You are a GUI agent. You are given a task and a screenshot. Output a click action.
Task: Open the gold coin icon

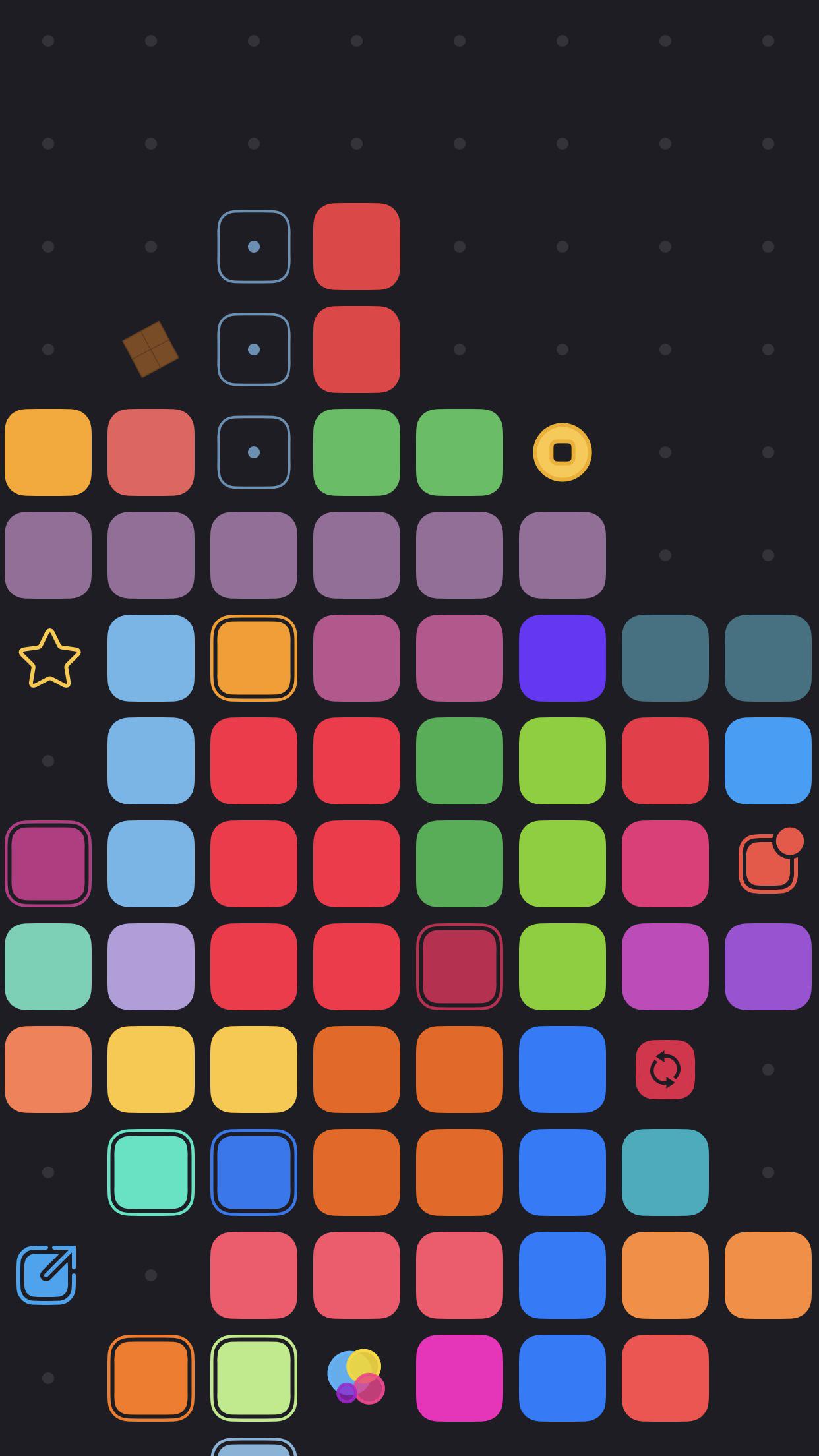point(562,452)
